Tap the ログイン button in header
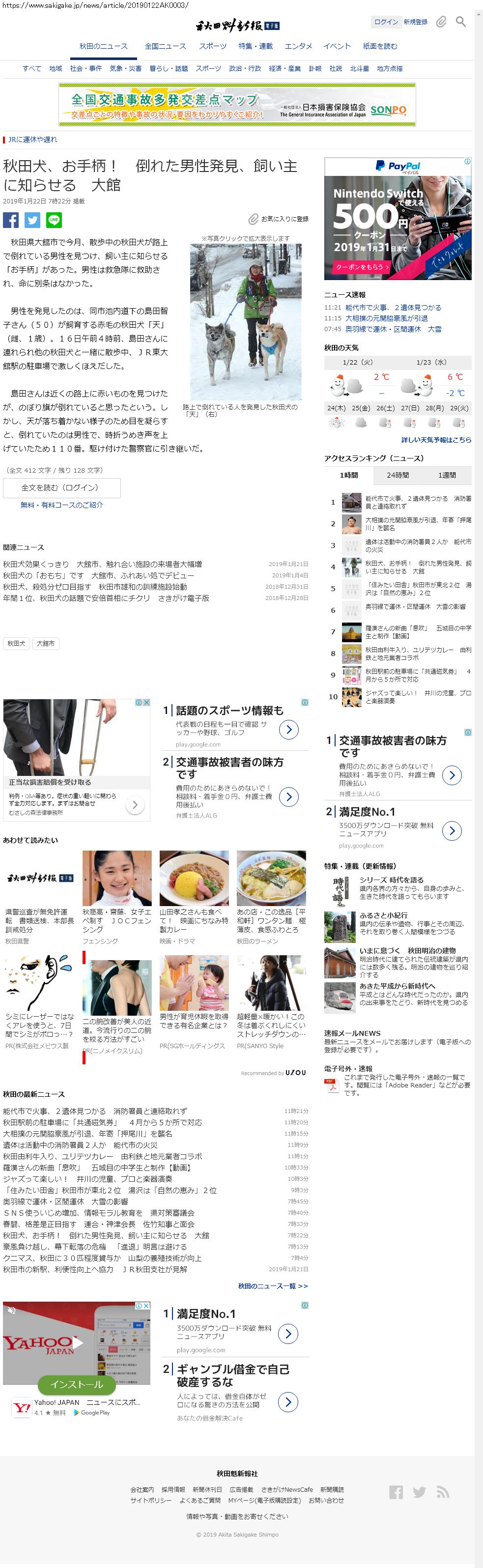Viewport: 483px width, 1568px height. (386, 22)
